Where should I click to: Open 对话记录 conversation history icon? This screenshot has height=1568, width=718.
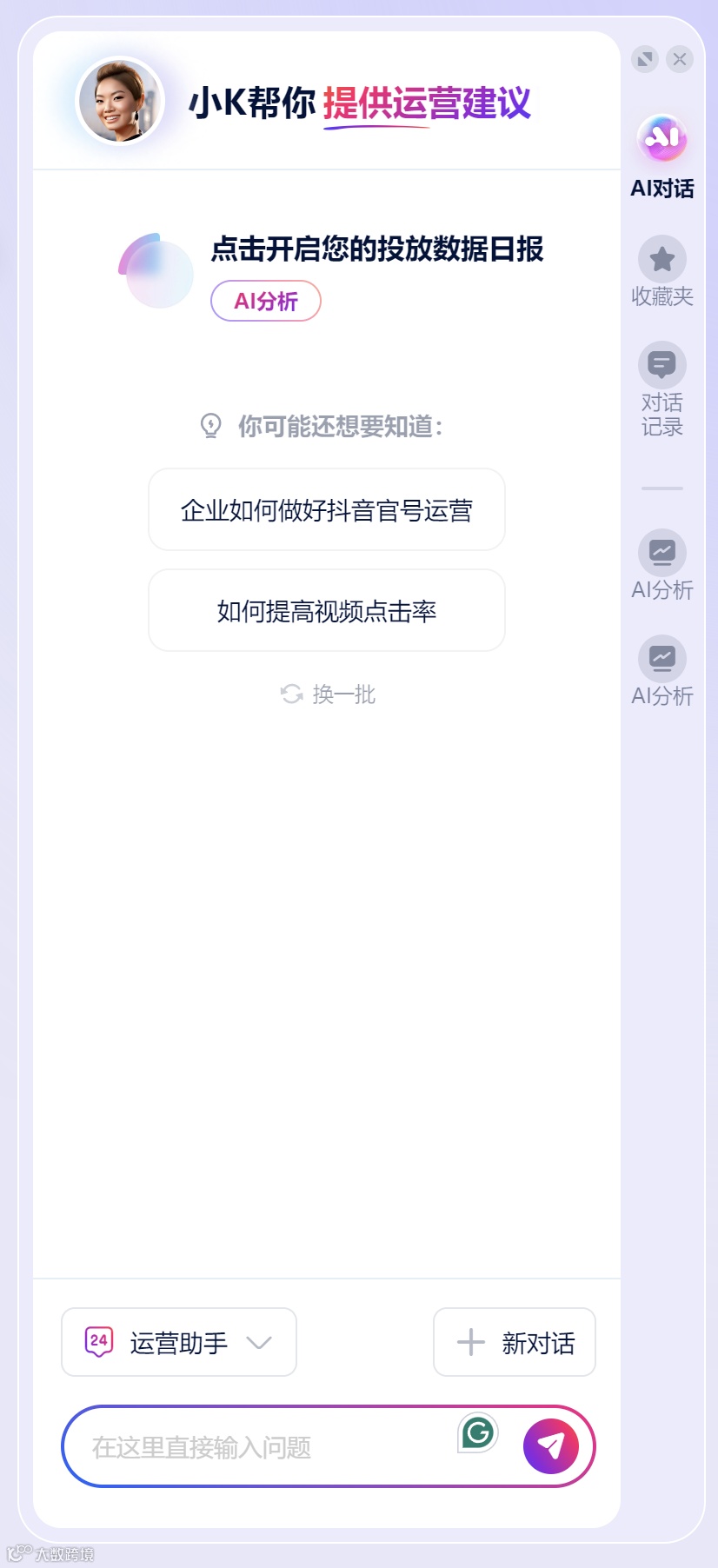(661, 365)
